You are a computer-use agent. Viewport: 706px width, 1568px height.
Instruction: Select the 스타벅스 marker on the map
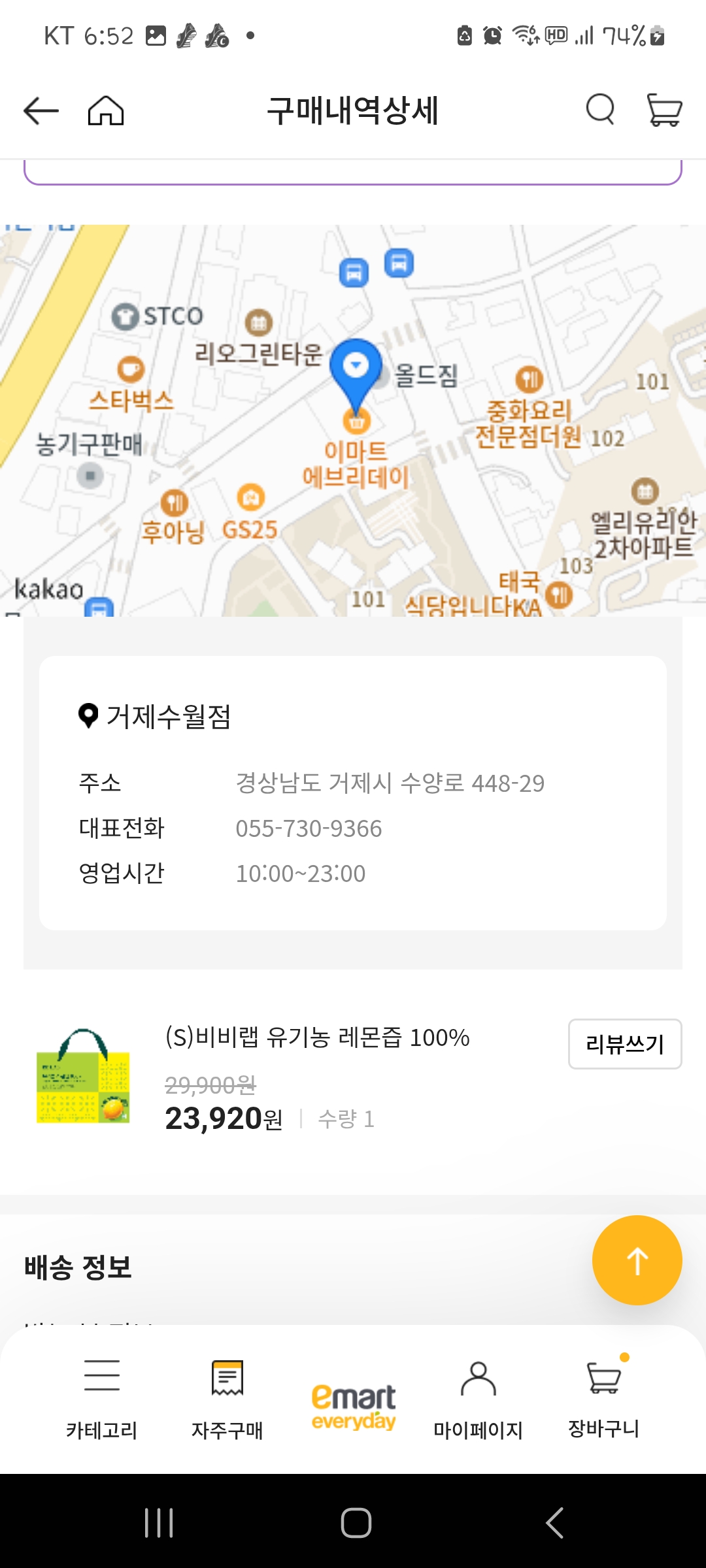tap(130, 368)
